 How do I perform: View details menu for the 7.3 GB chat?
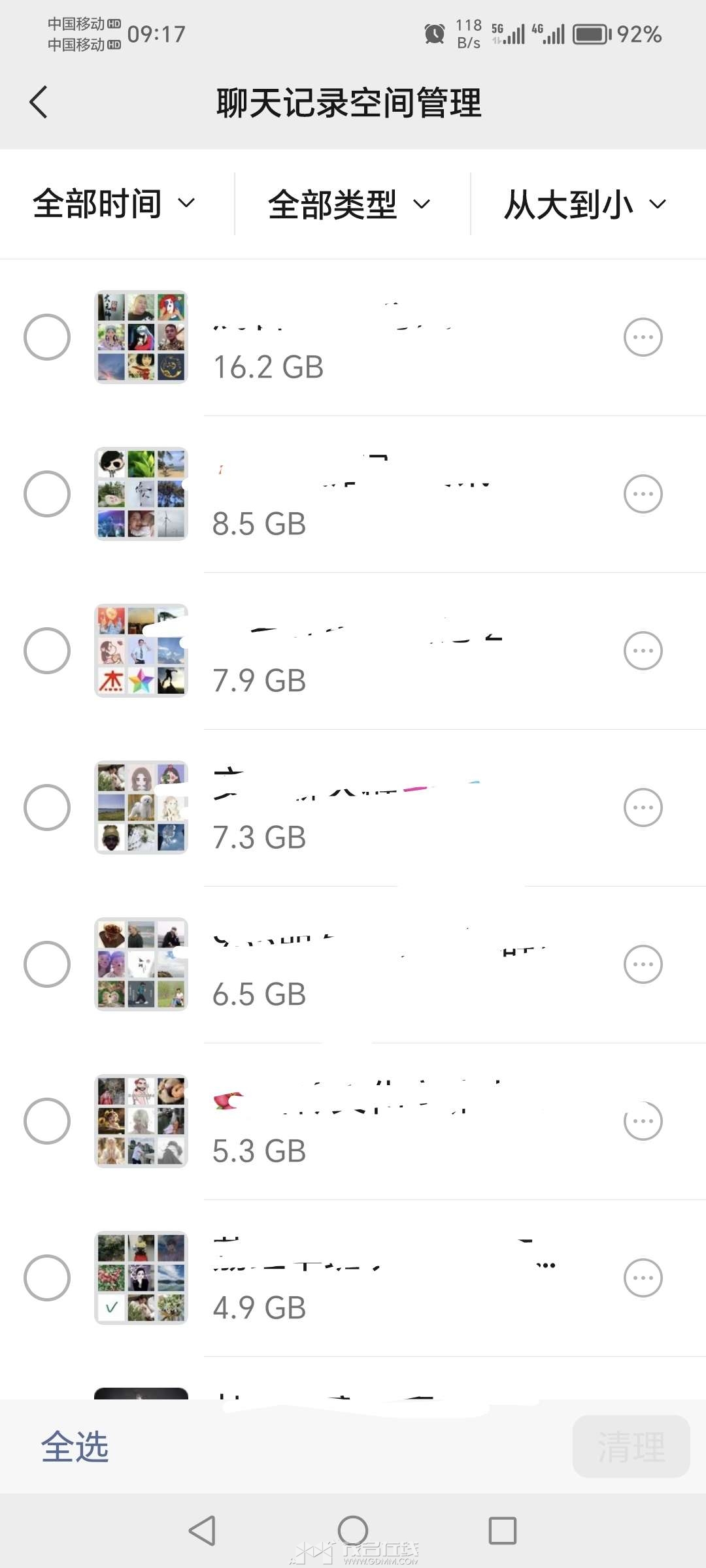click(643, 808)
